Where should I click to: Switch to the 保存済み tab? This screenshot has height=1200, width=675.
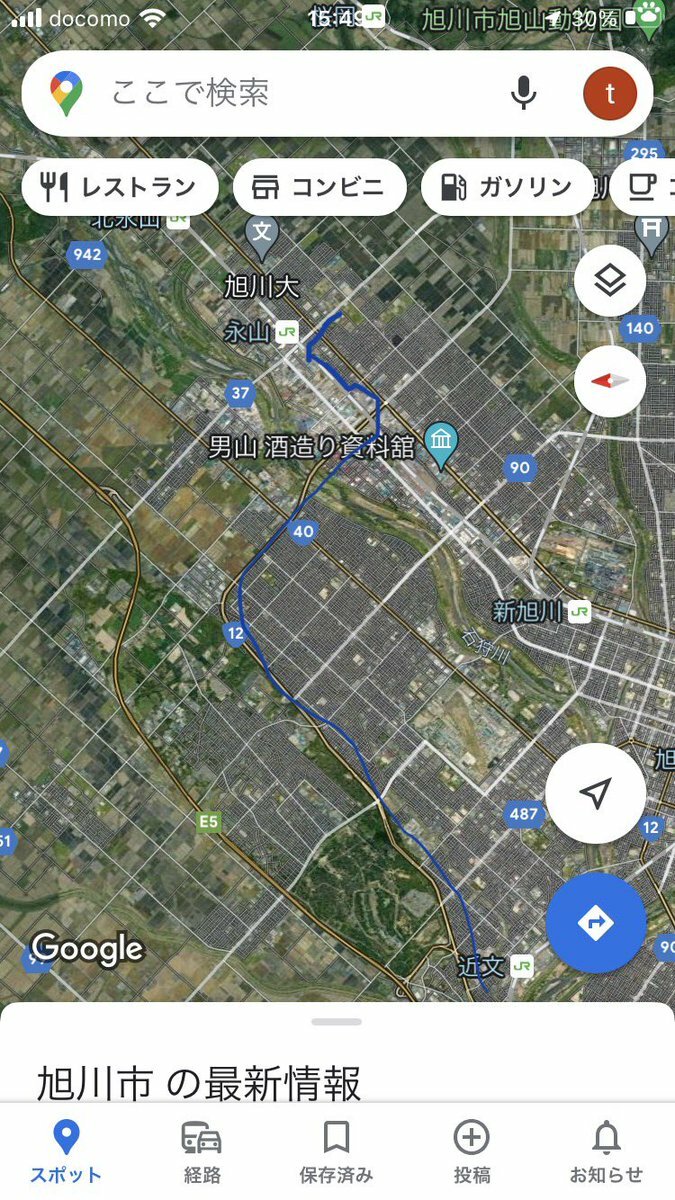(336, 1152)
